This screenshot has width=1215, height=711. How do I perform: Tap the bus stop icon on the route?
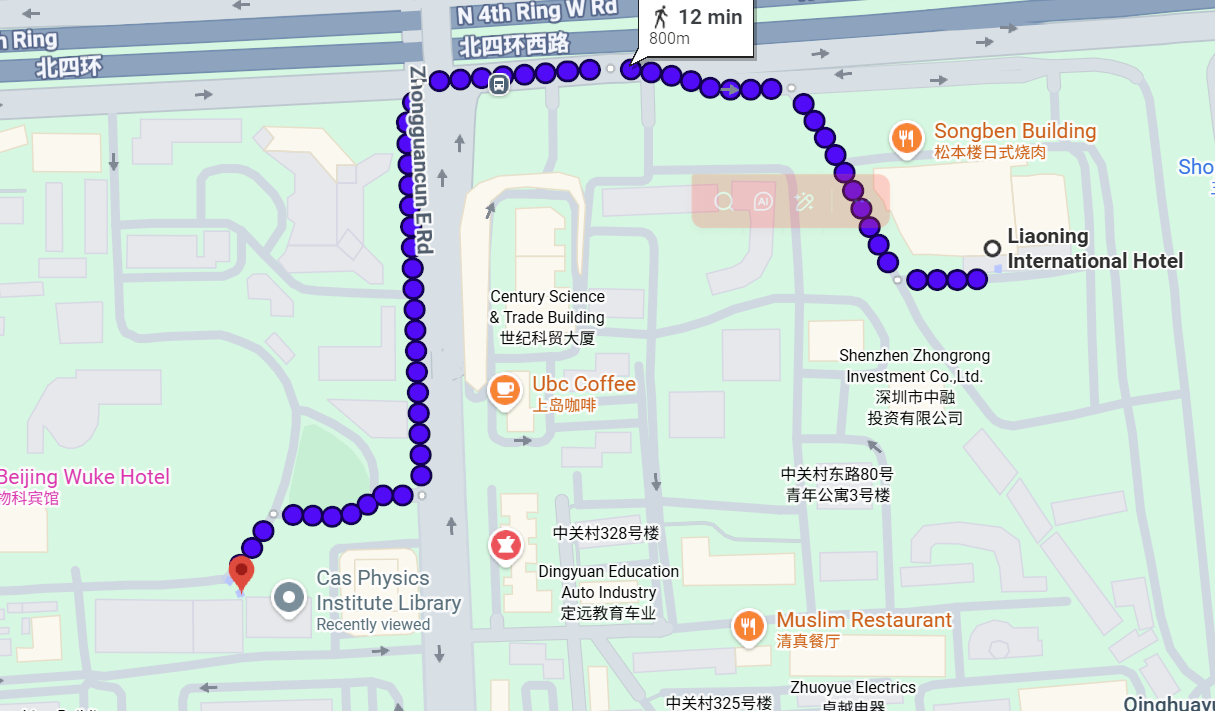click(x=499, y=85)
